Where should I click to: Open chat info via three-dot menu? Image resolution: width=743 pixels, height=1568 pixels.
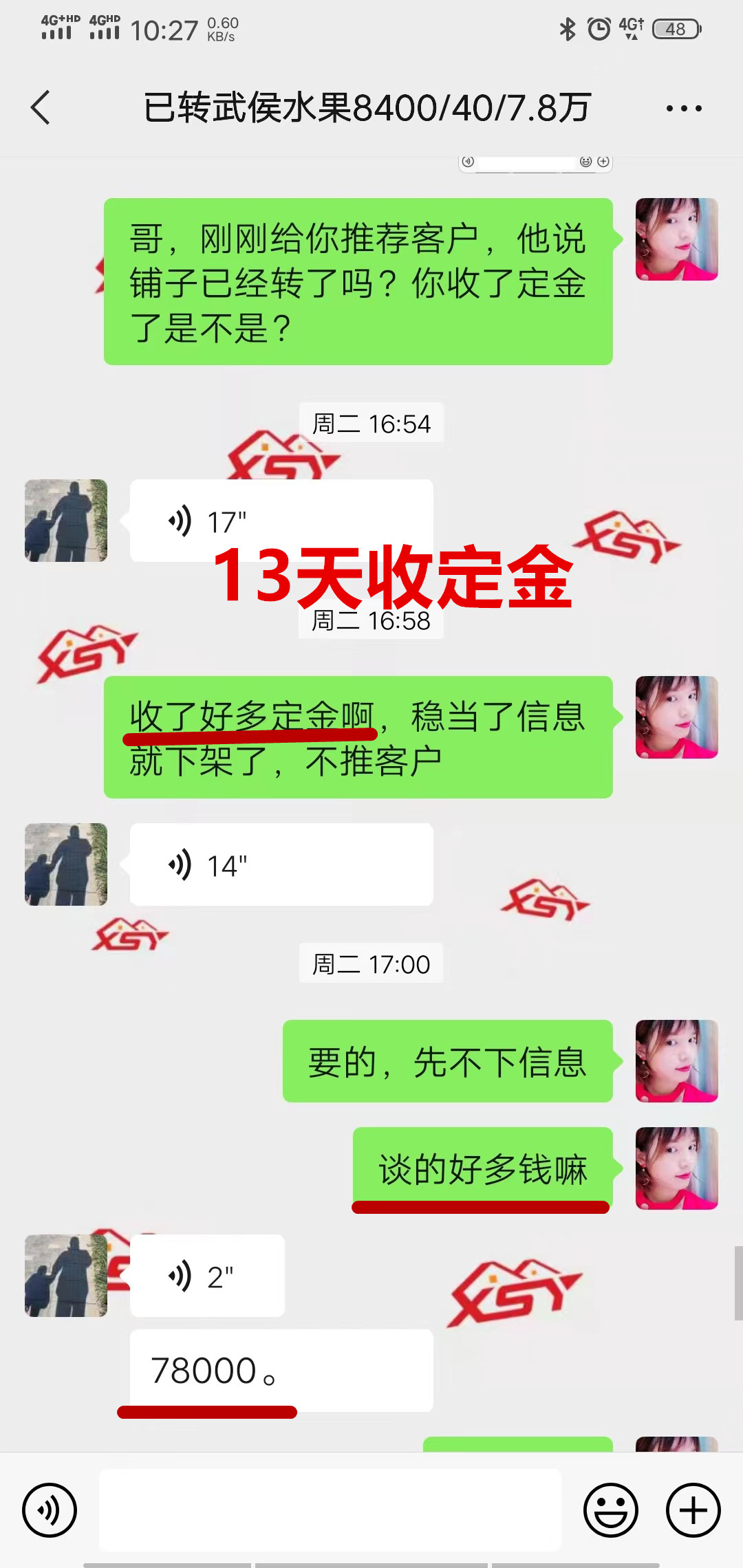[683, 109]
